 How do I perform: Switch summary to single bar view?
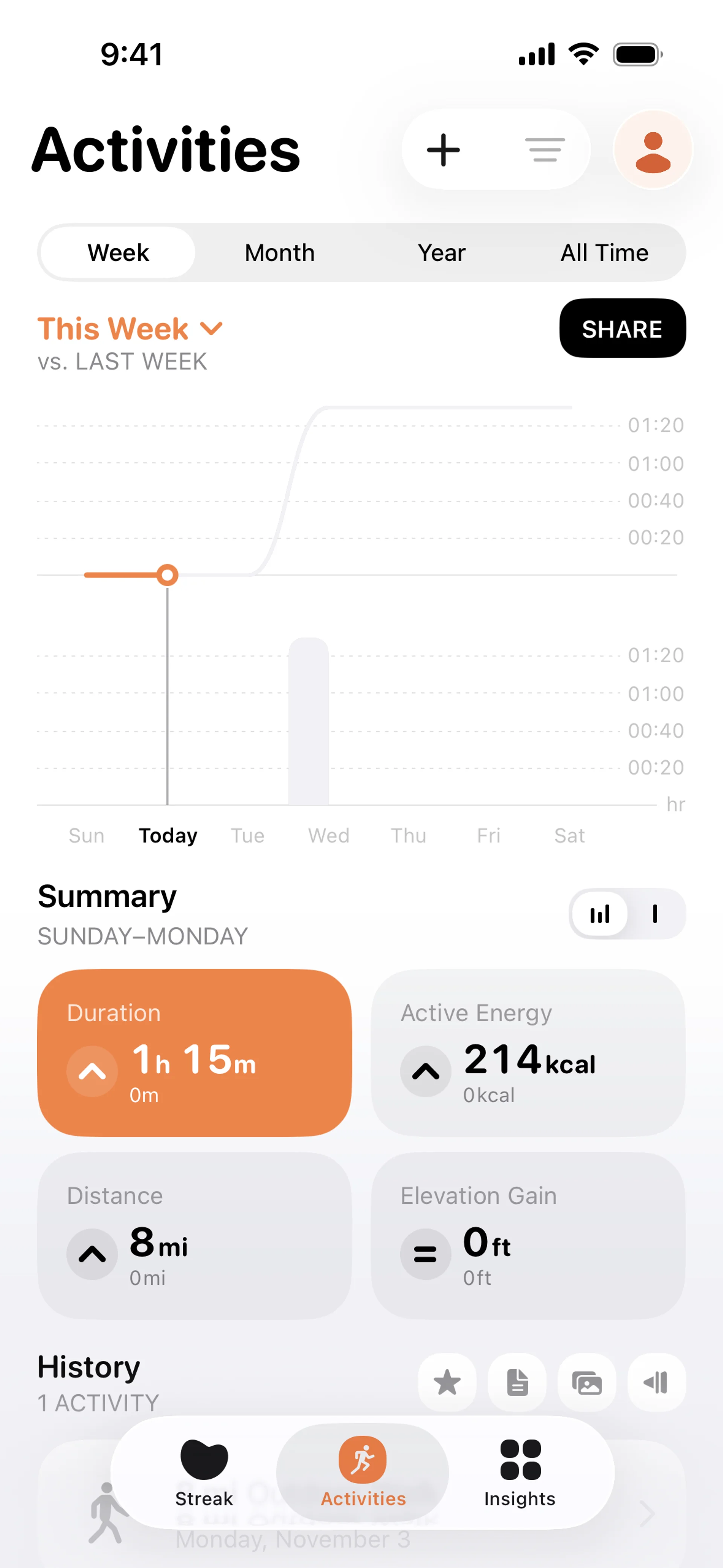(x=655, y=914)
